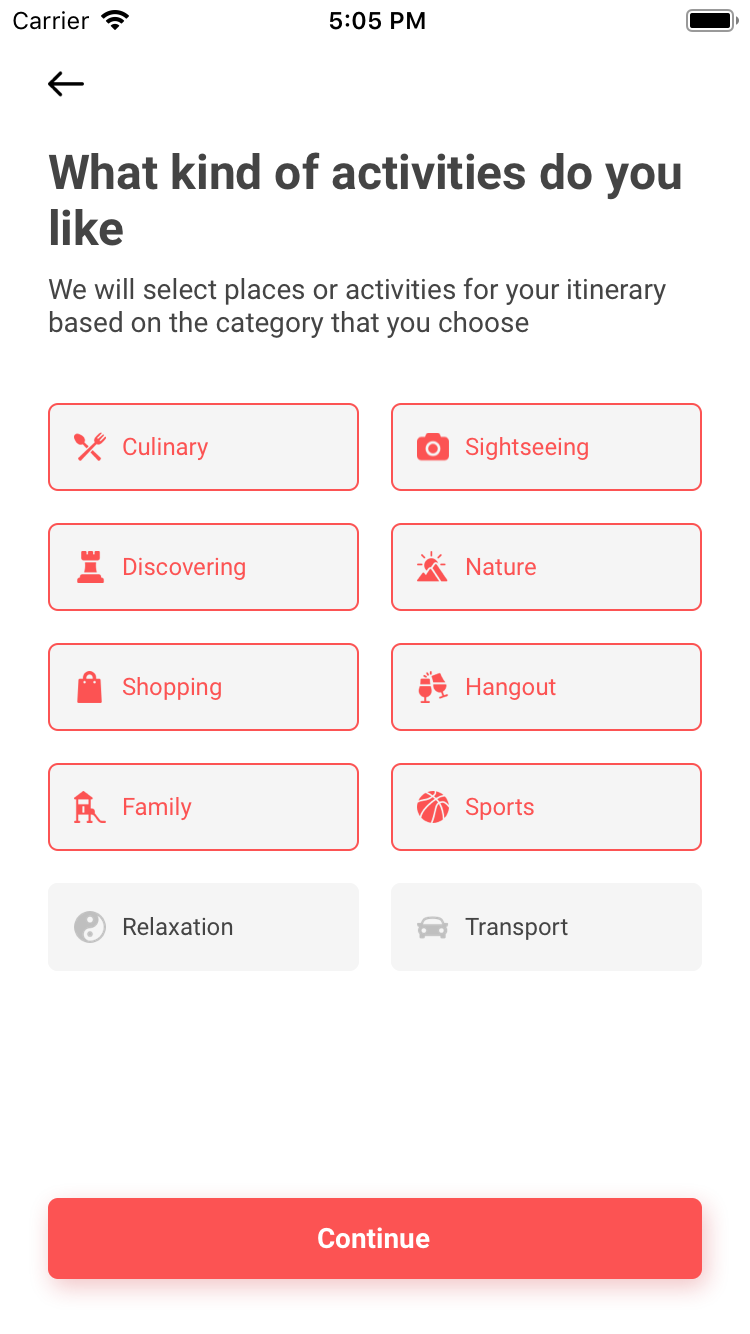750x1334 pixels.
Task: Choose the Transport category
Action: click(546, 927)
